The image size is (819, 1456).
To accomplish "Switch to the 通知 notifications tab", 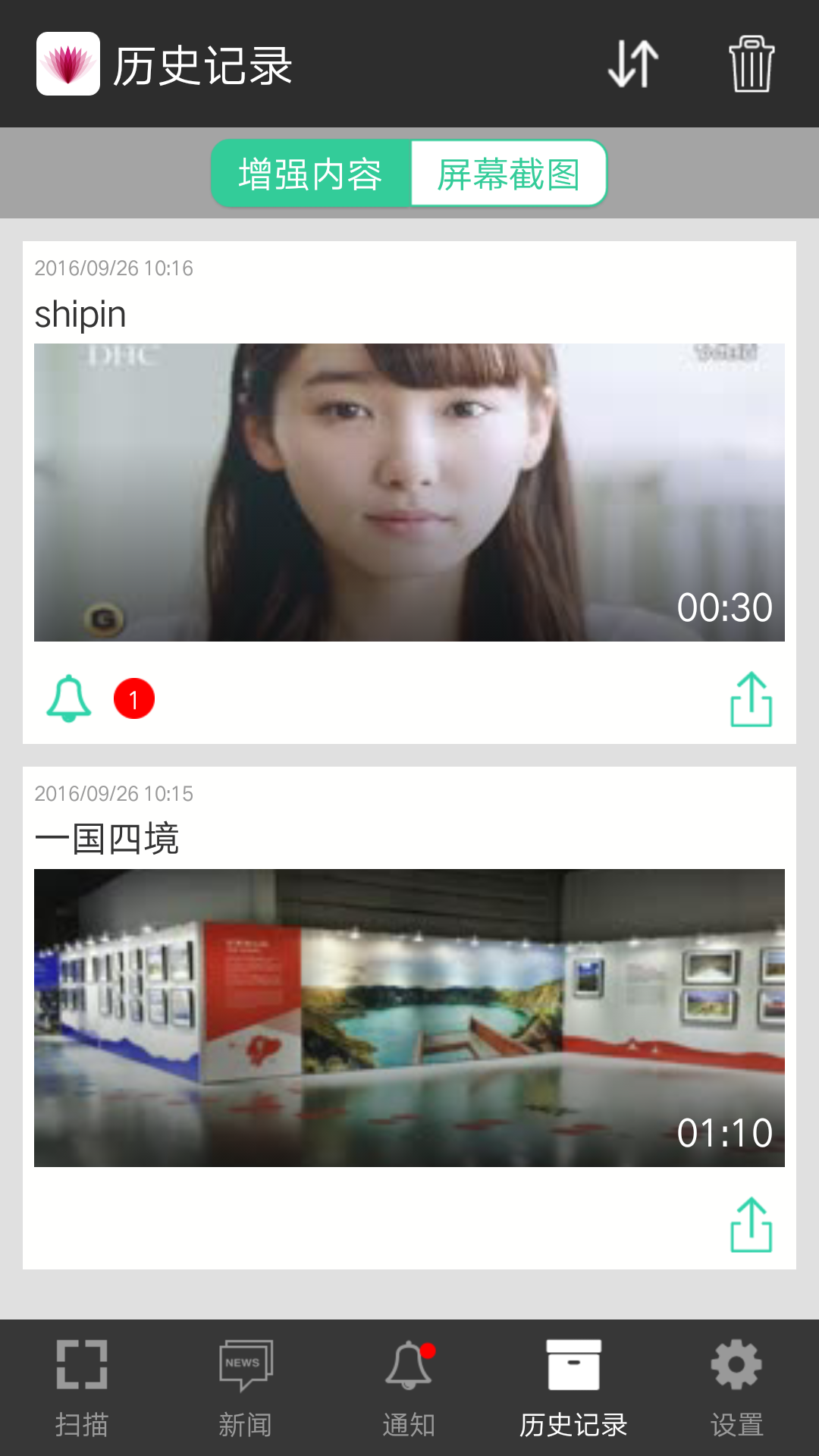I will (409, 1388).
